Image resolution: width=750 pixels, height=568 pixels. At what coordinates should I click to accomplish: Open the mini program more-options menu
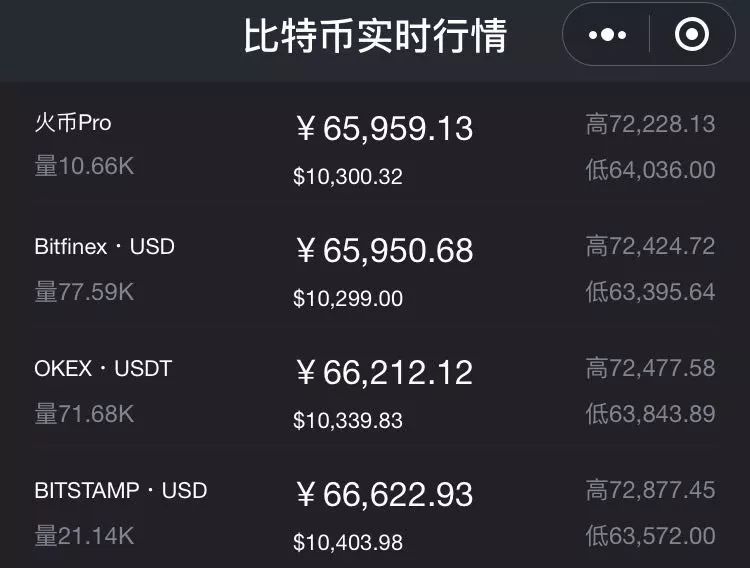(607, 35)
